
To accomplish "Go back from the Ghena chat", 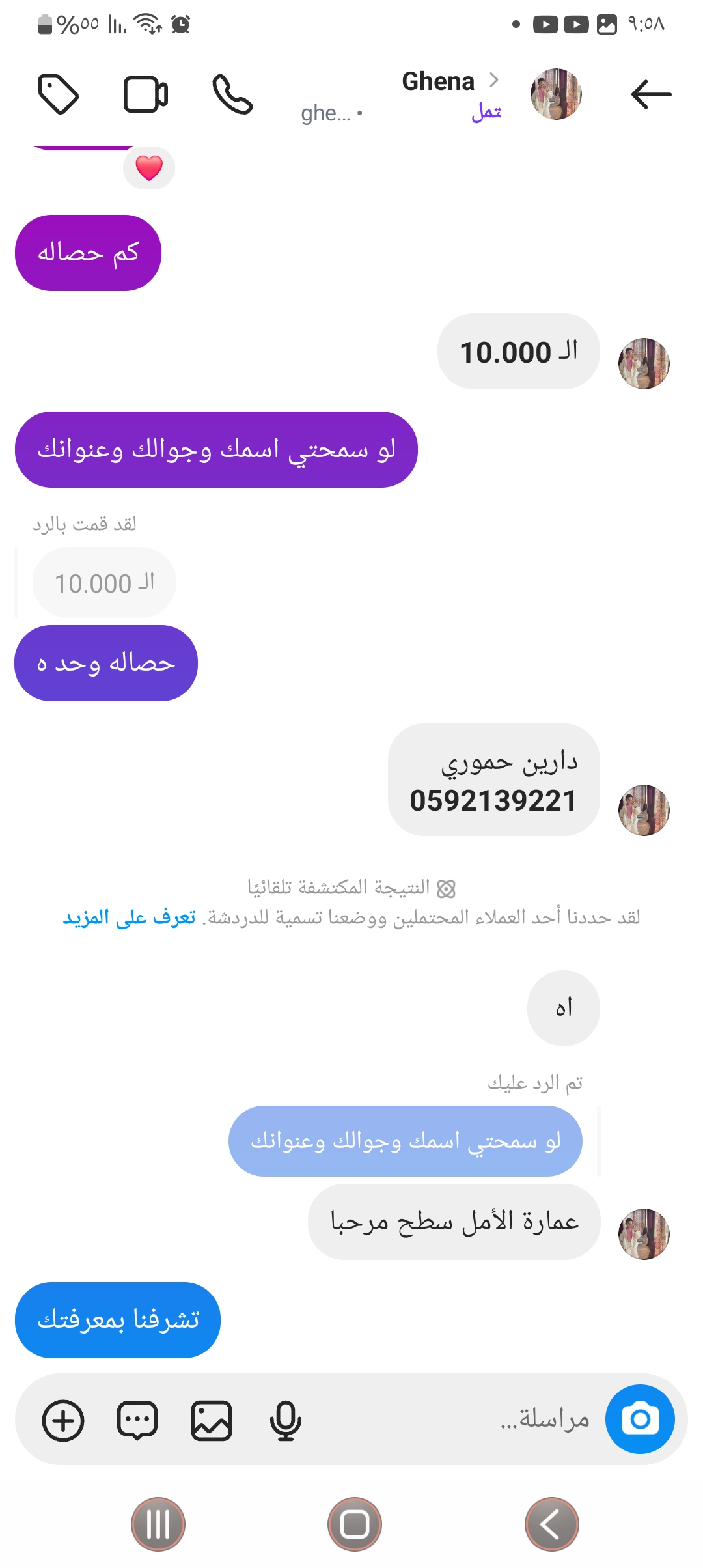I will pyautogui.click(x=651, y=94).
